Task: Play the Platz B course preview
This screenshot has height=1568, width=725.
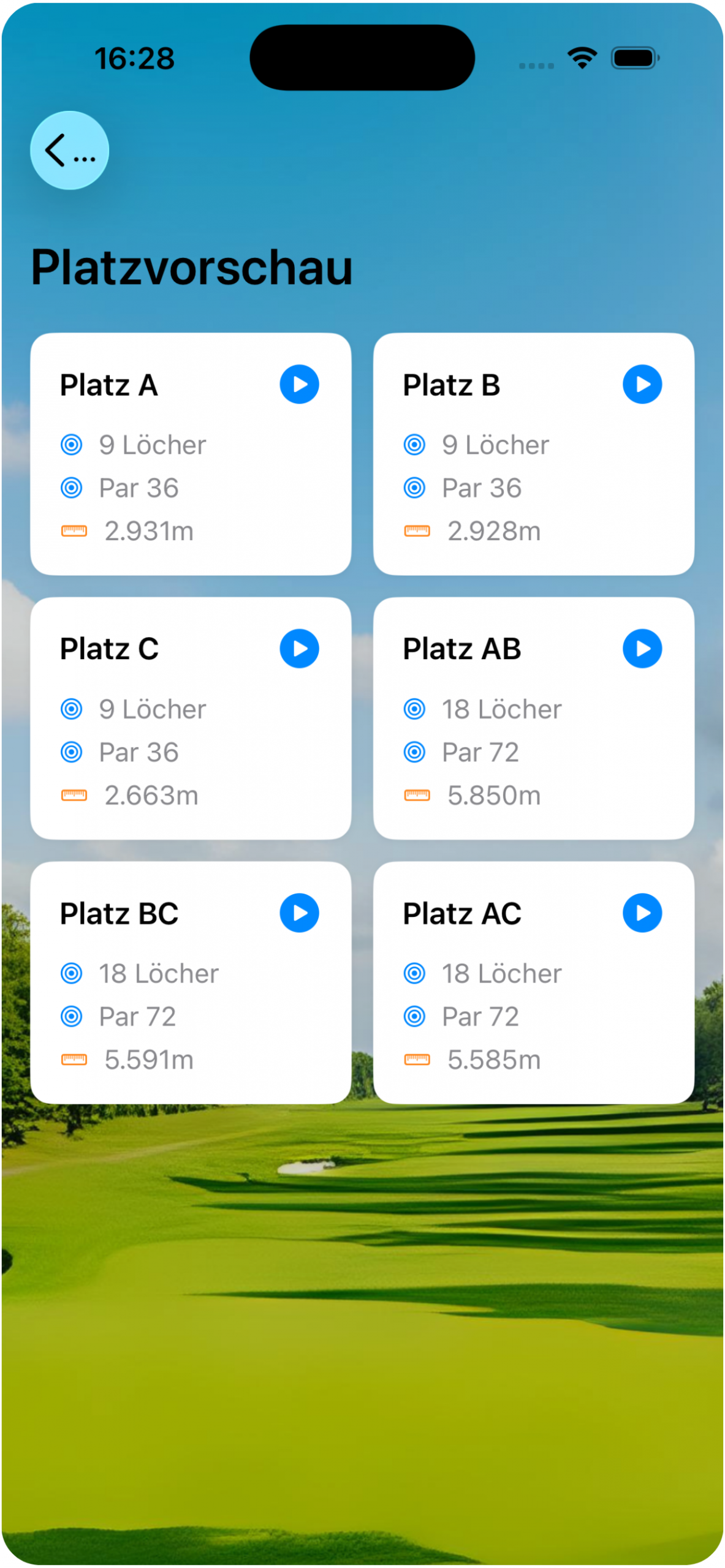Action: coord(642,385)
